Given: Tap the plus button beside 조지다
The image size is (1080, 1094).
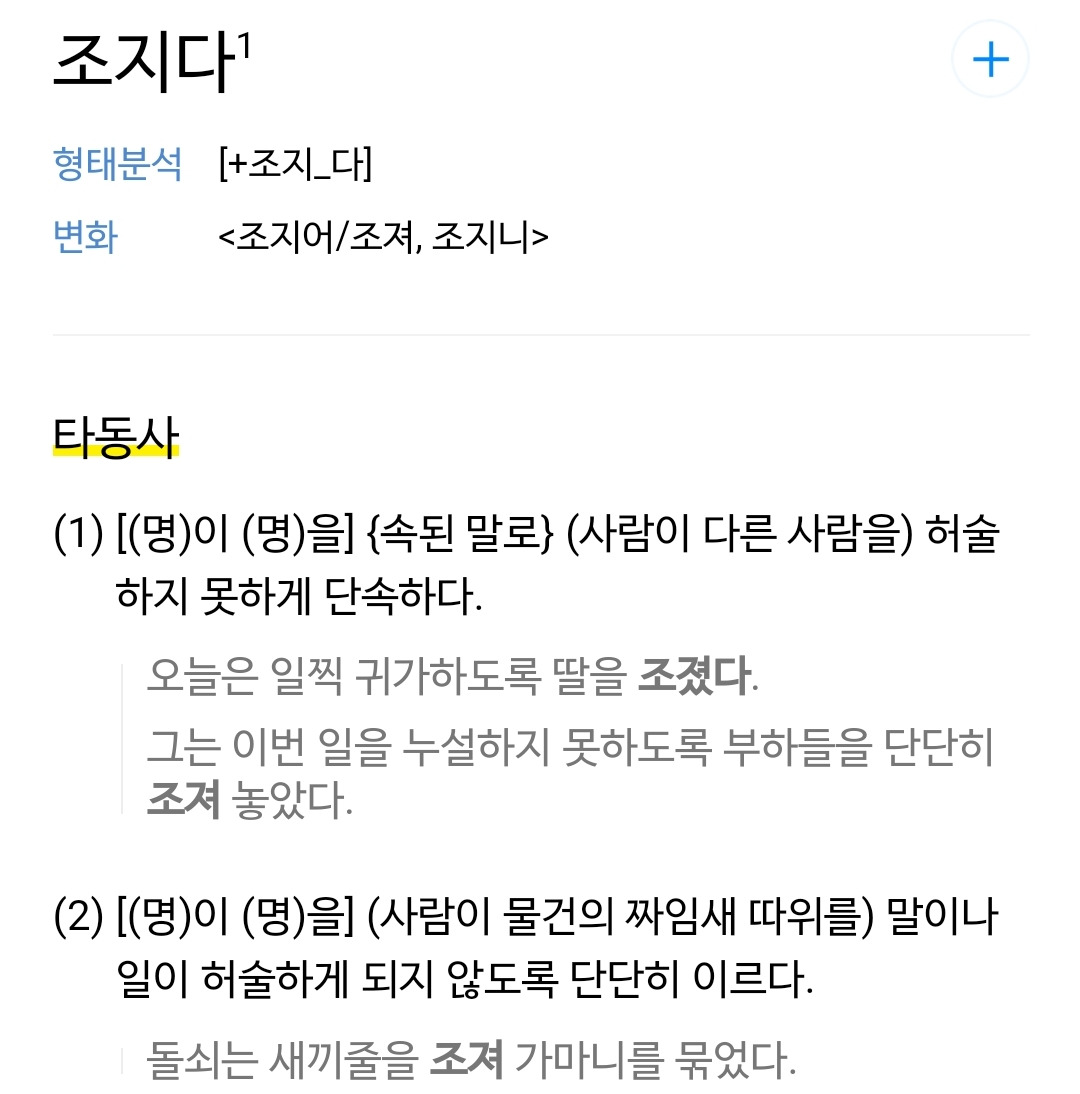Looking at the screenshot, I should (990, 59).
